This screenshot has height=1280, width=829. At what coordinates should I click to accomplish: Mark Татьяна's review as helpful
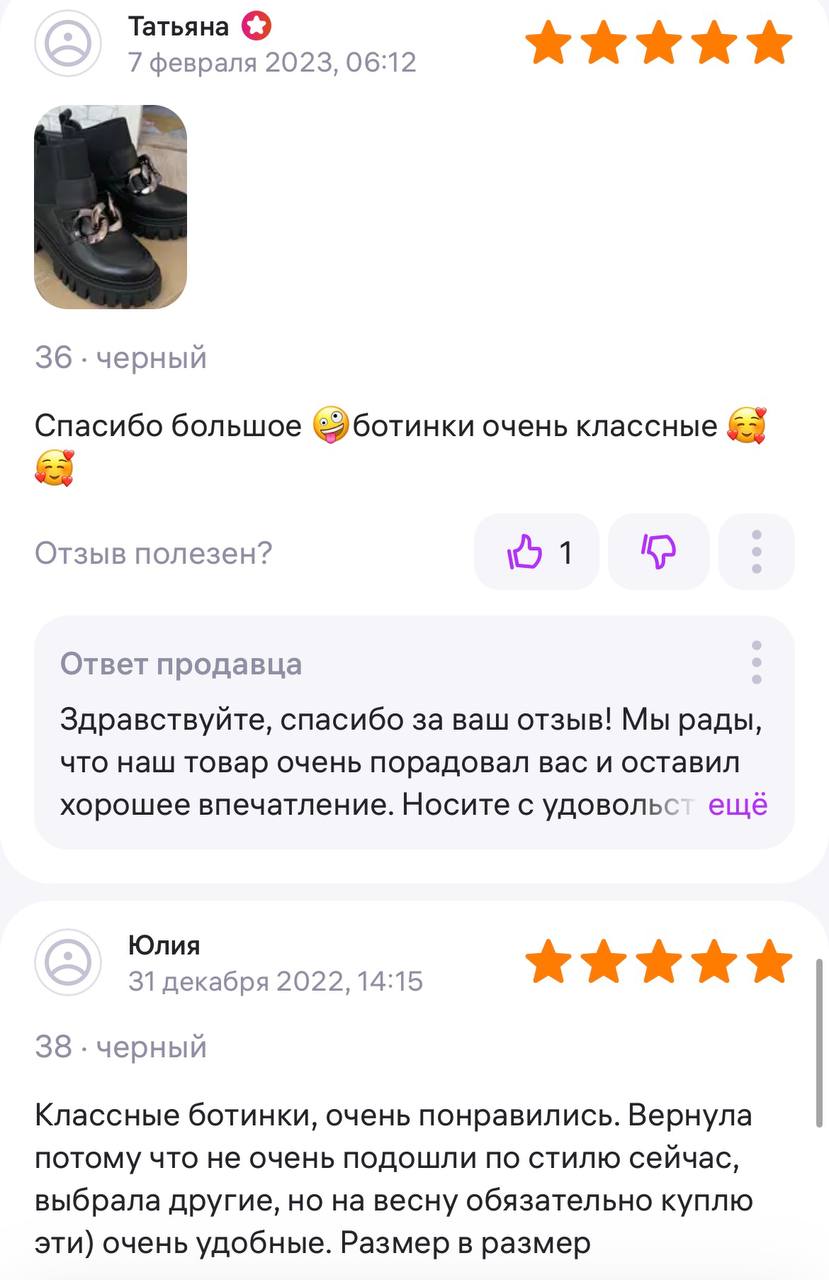536,552
